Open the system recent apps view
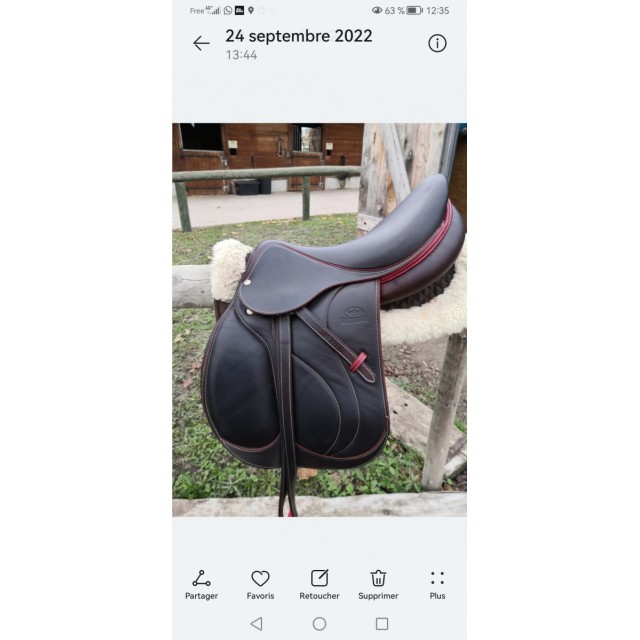This screenshot has width=640, height=640. (381, 624)
